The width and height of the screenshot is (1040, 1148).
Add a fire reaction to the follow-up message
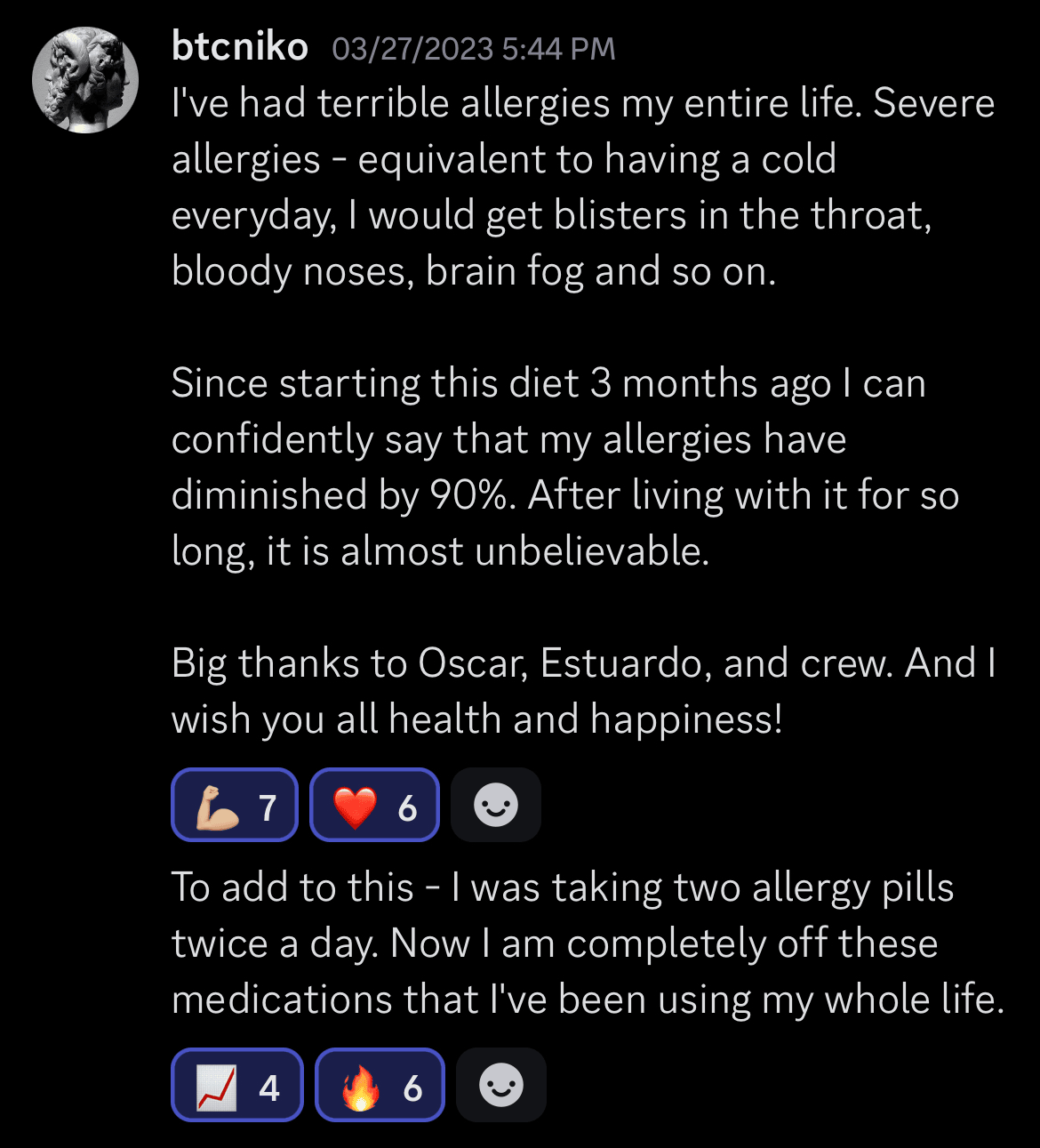pos(380,1085)
